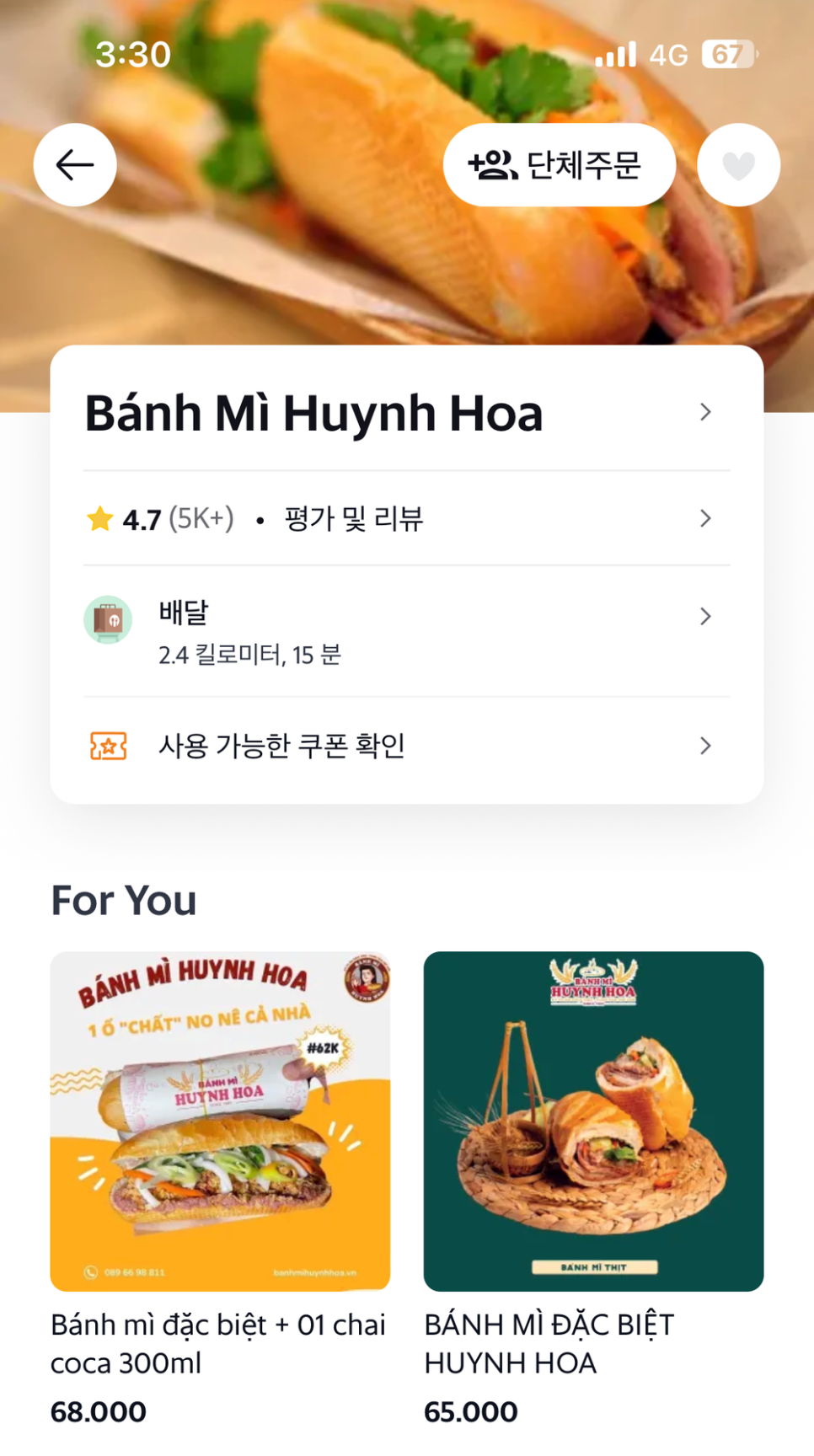The height and width of the screenshot is (1456, 814).
Task: Start a group order with 단체주문
Action: click(x=559, y=165)
